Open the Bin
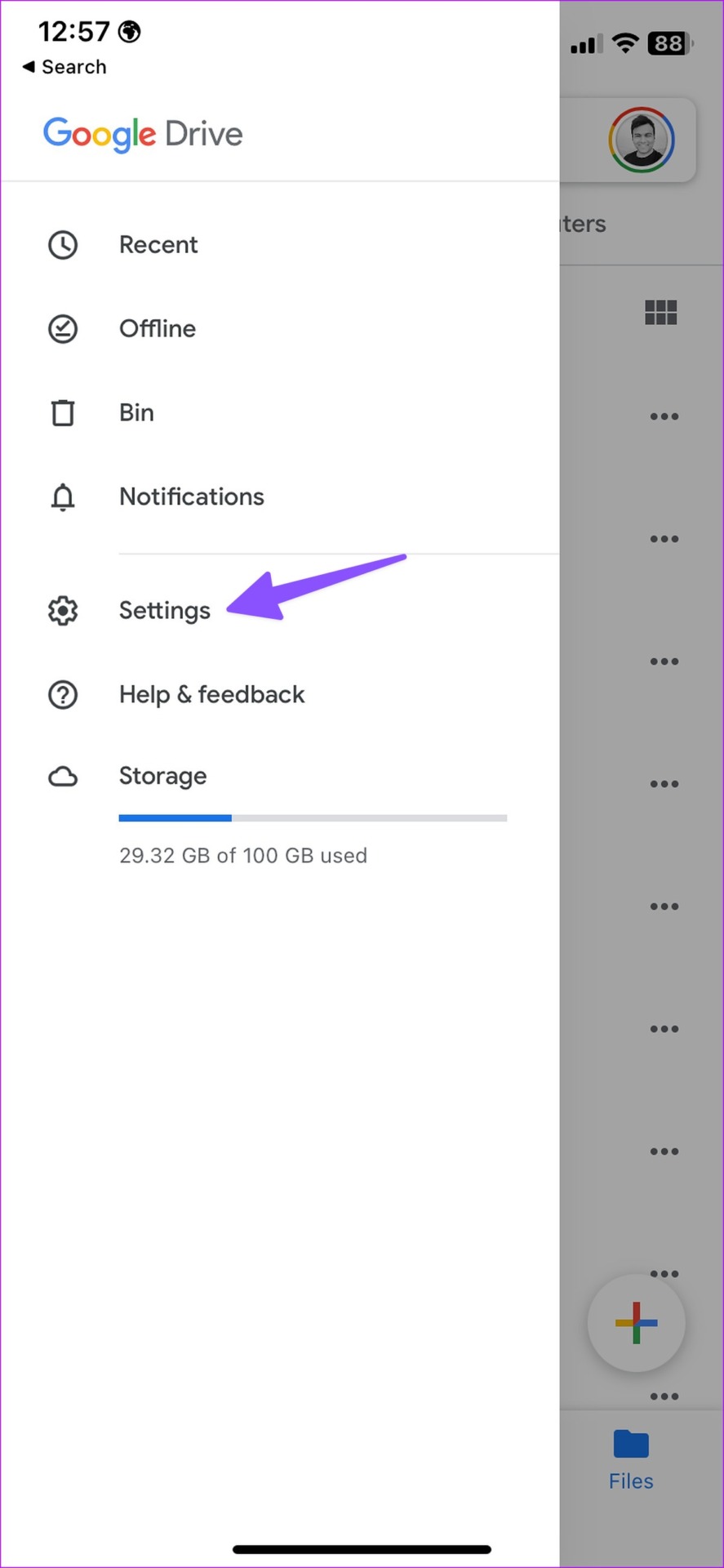 pos(280,413)
